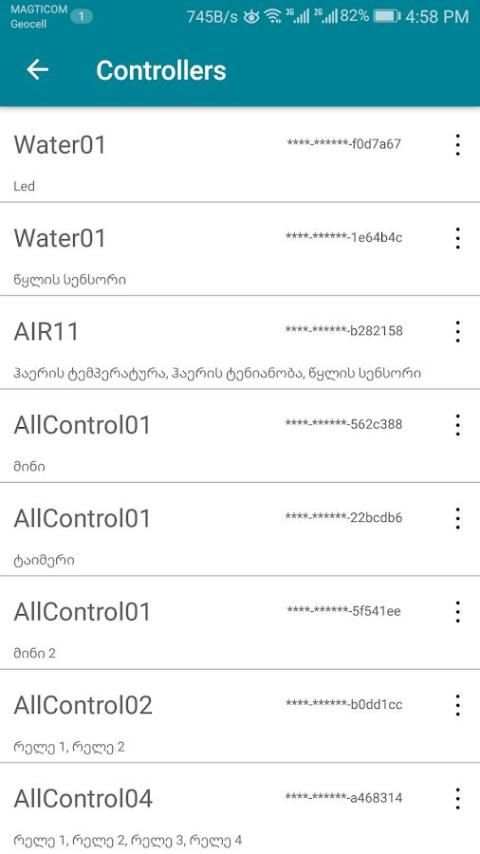Select the AllControl01 controller ending 22bcdb6
The width and height of the screenshot is (480, 854).
240,529
